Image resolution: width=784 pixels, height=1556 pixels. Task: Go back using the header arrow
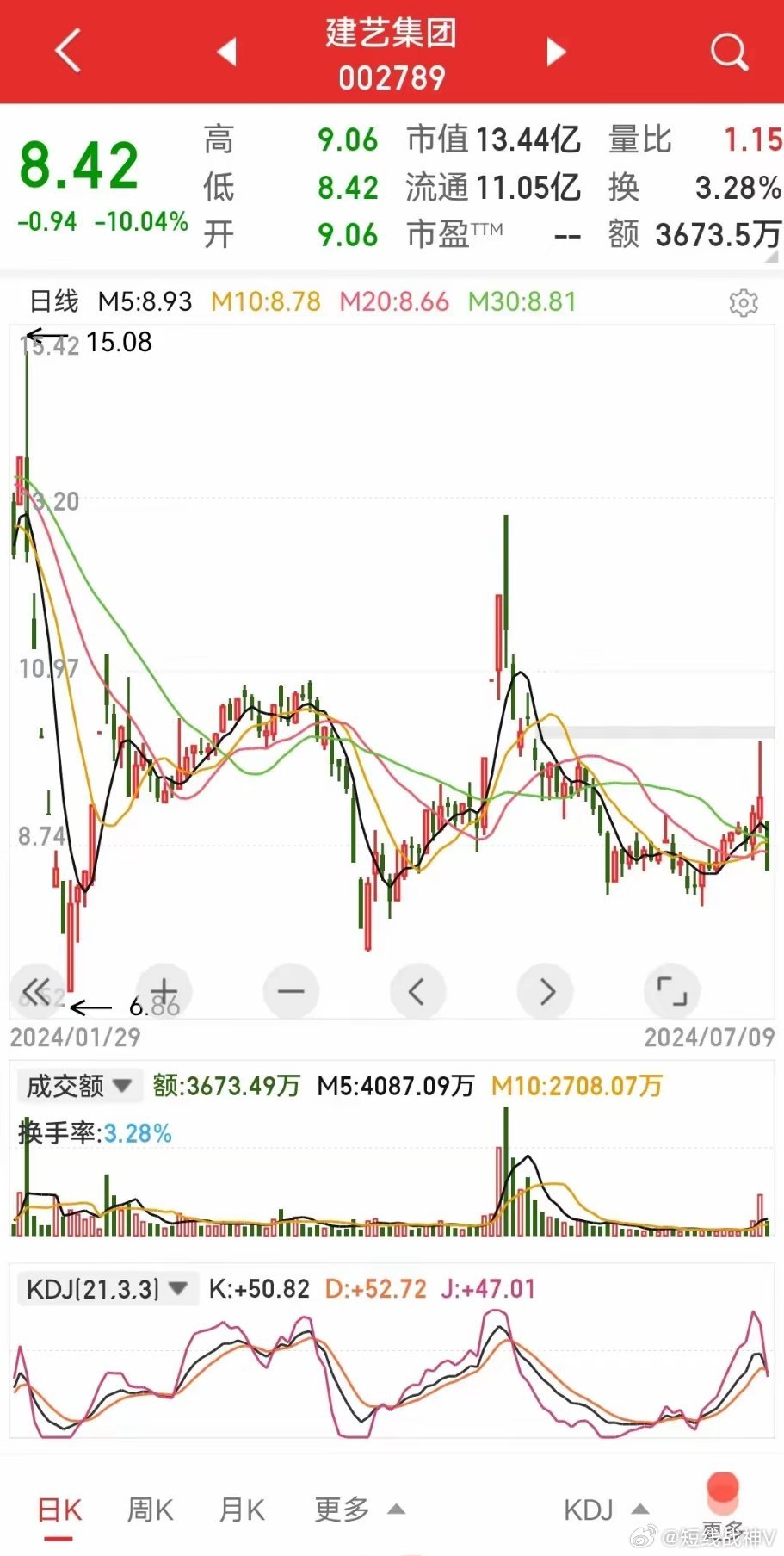point(68,51)
